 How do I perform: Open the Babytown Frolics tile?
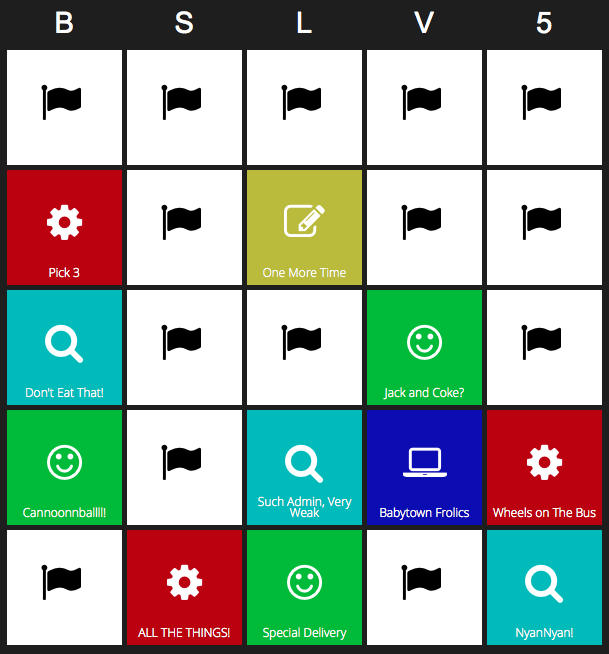click(x=424, y=467)
